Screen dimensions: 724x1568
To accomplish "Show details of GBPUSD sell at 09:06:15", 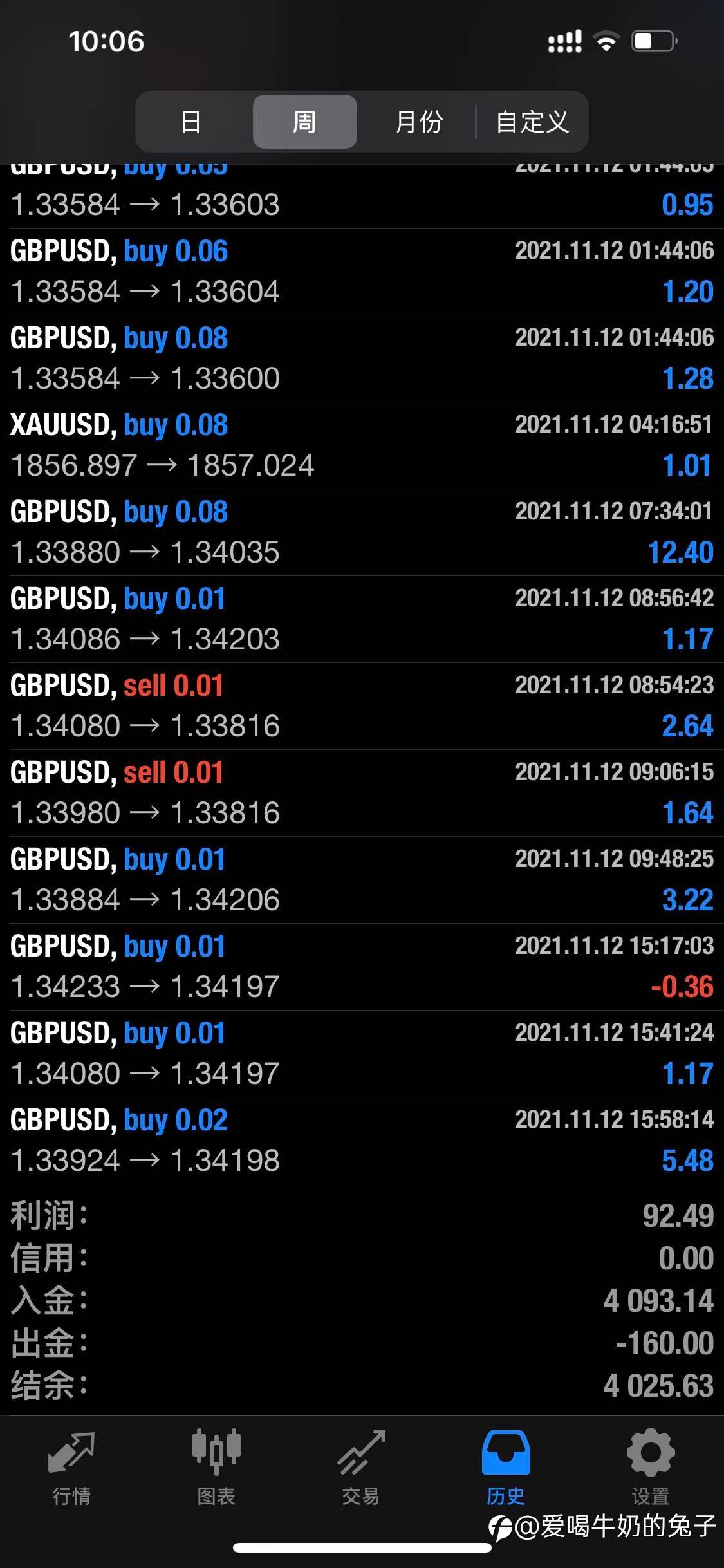I will pos(362,793).
